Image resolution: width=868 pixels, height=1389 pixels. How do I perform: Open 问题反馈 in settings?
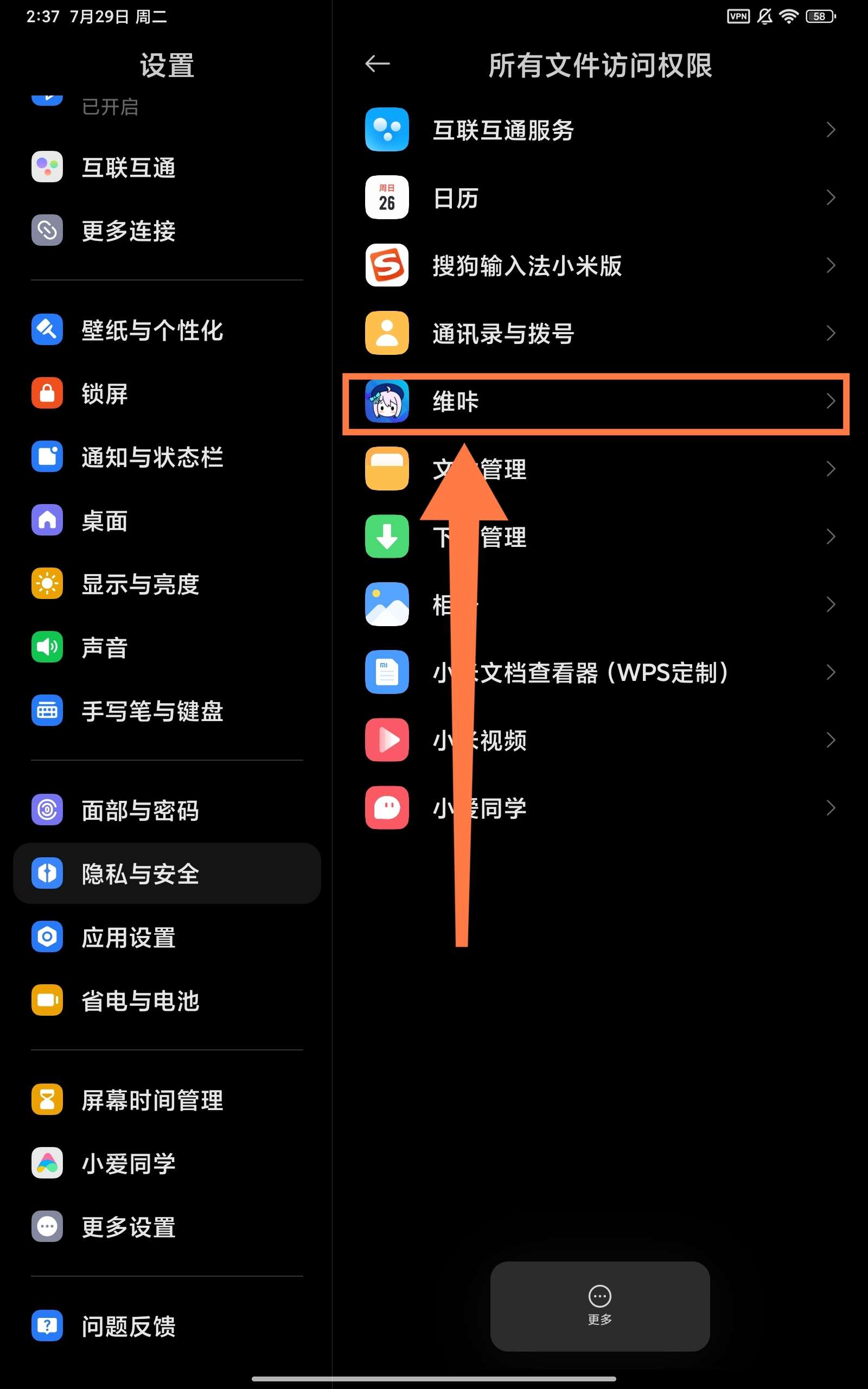[x=129, y=1326]
